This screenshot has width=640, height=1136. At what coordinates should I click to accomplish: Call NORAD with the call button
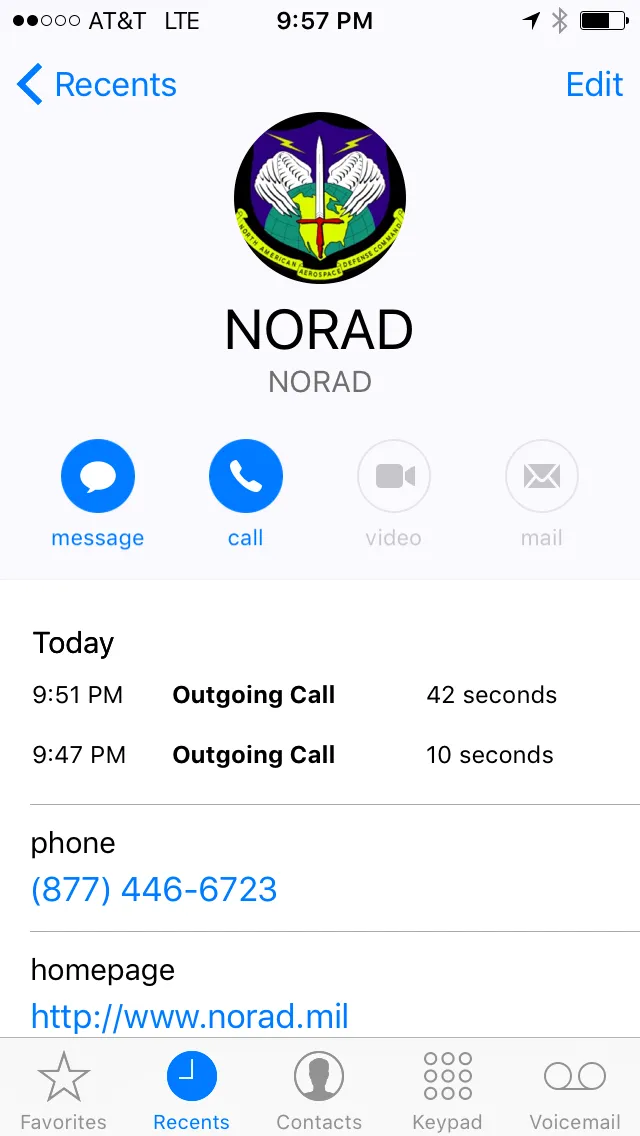245,477
